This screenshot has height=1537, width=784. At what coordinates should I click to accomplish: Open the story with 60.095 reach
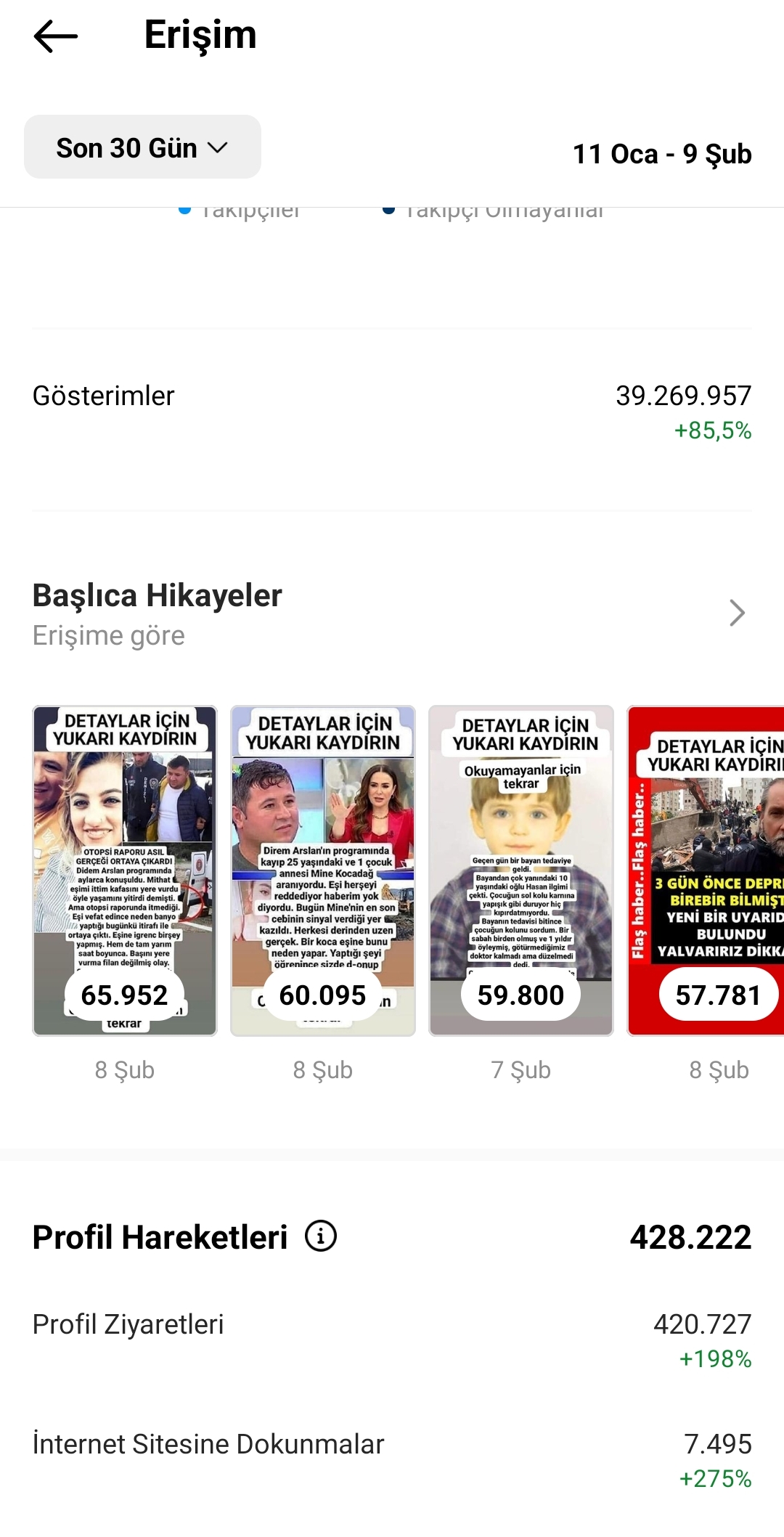pos(323,870)
